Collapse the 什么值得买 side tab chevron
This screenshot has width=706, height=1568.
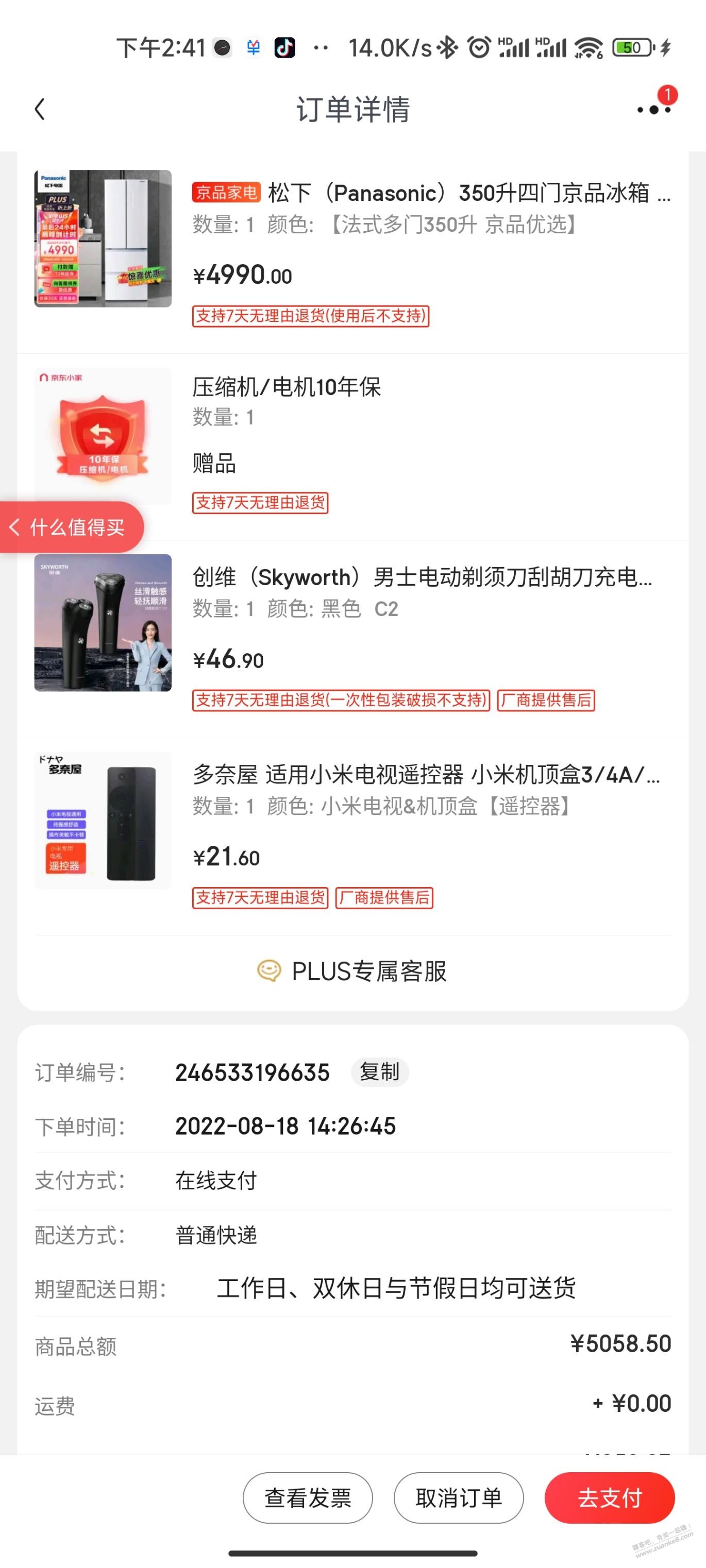click(x=15, y=527)
